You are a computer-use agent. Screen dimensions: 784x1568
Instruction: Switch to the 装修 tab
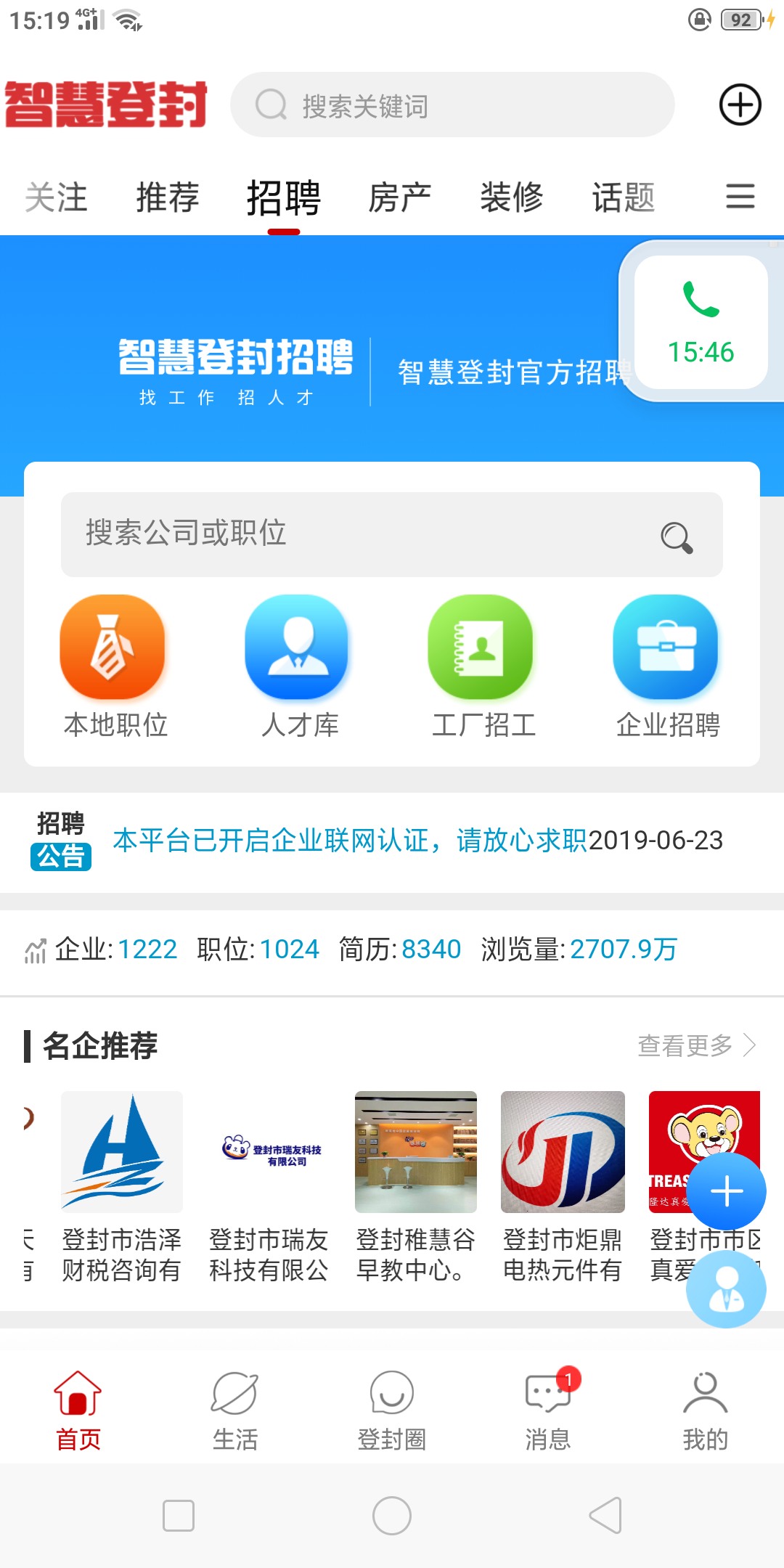coord(512,197)
